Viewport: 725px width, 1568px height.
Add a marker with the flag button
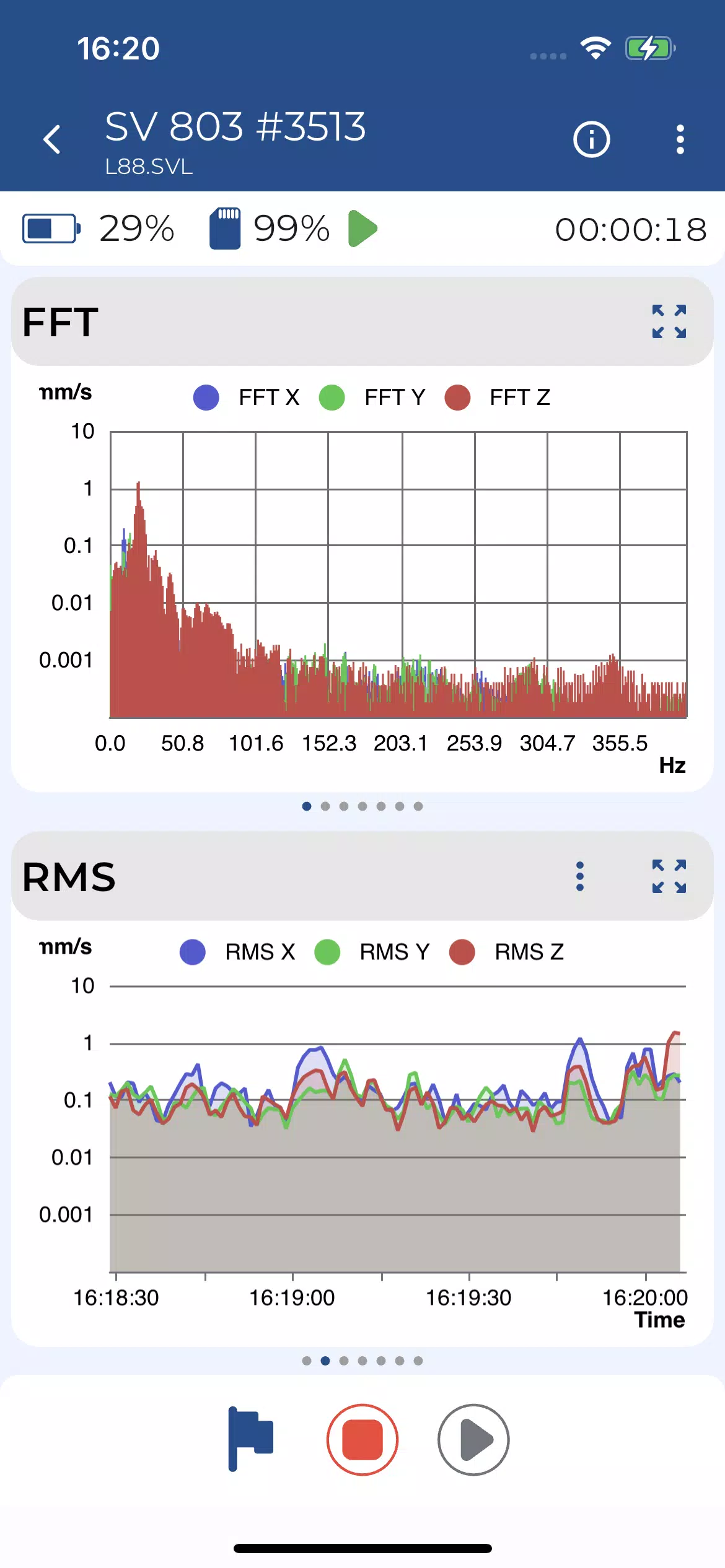(x=250, y=1439)
